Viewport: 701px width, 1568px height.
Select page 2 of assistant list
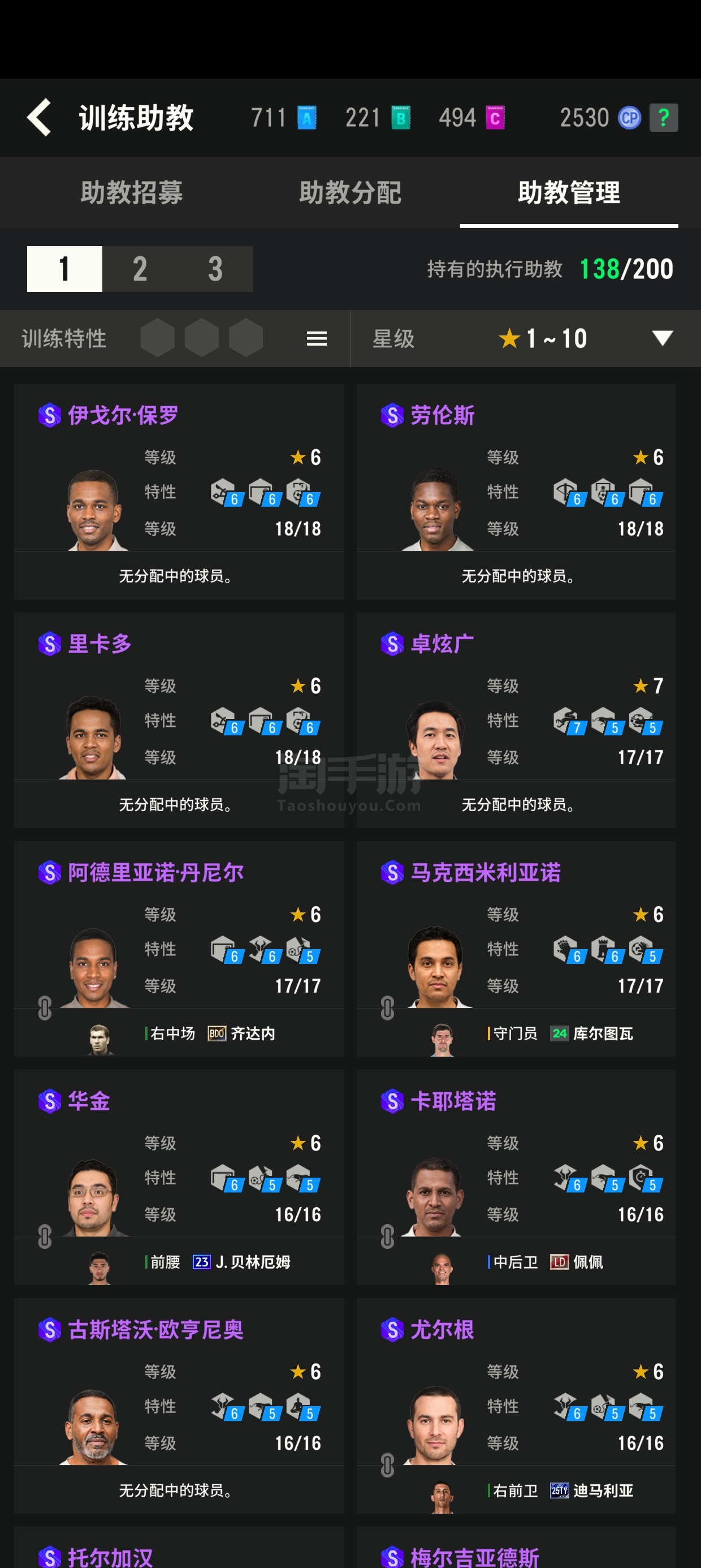[140, 269]
